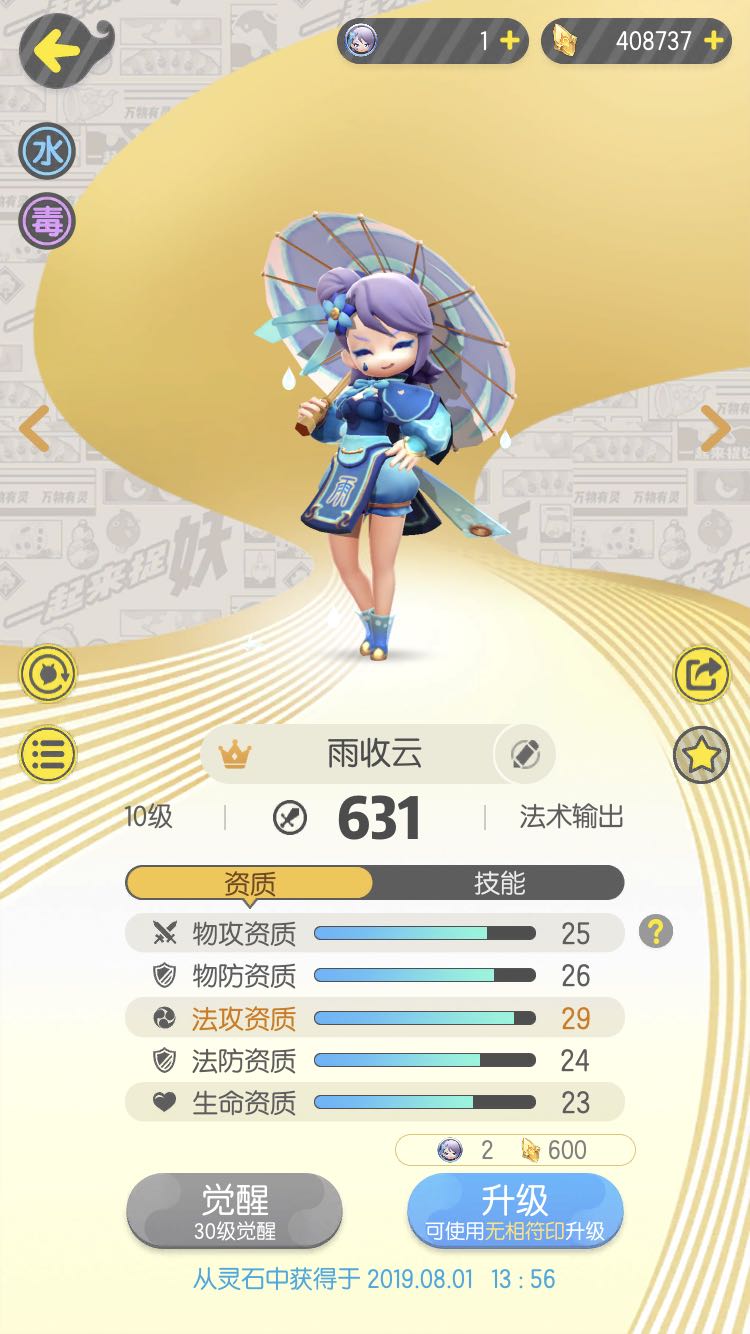Switch to the 技能 tab
750x1334 pixels.
click(x=499, y=883)
